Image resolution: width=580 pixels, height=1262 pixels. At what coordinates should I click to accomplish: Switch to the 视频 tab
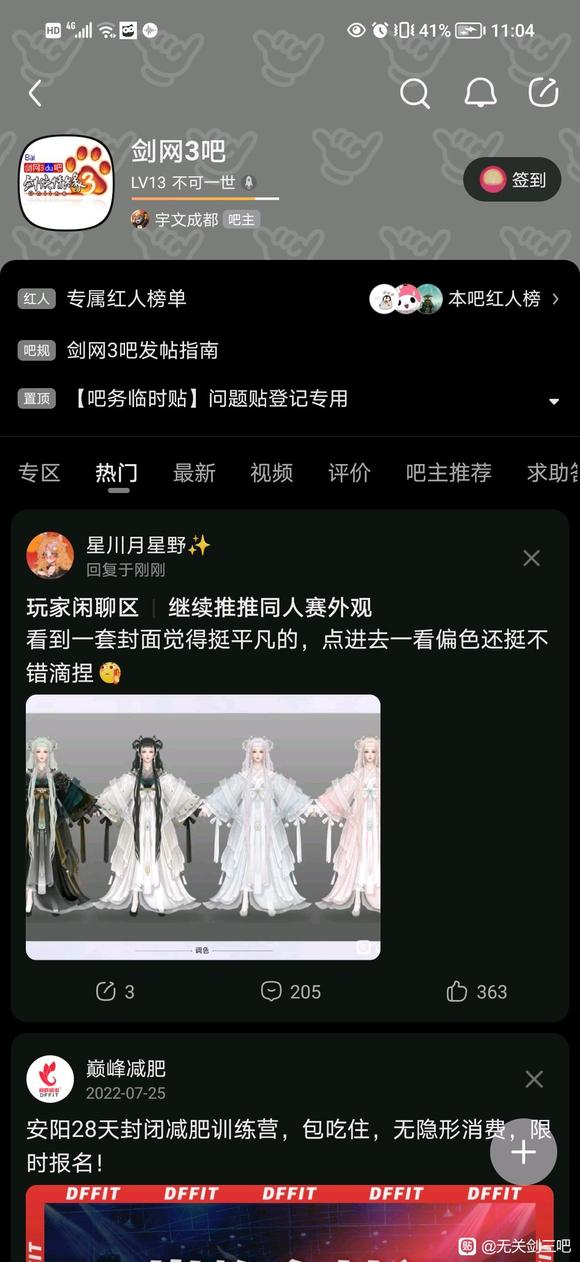pyautogui.click(x=271, y=473)
